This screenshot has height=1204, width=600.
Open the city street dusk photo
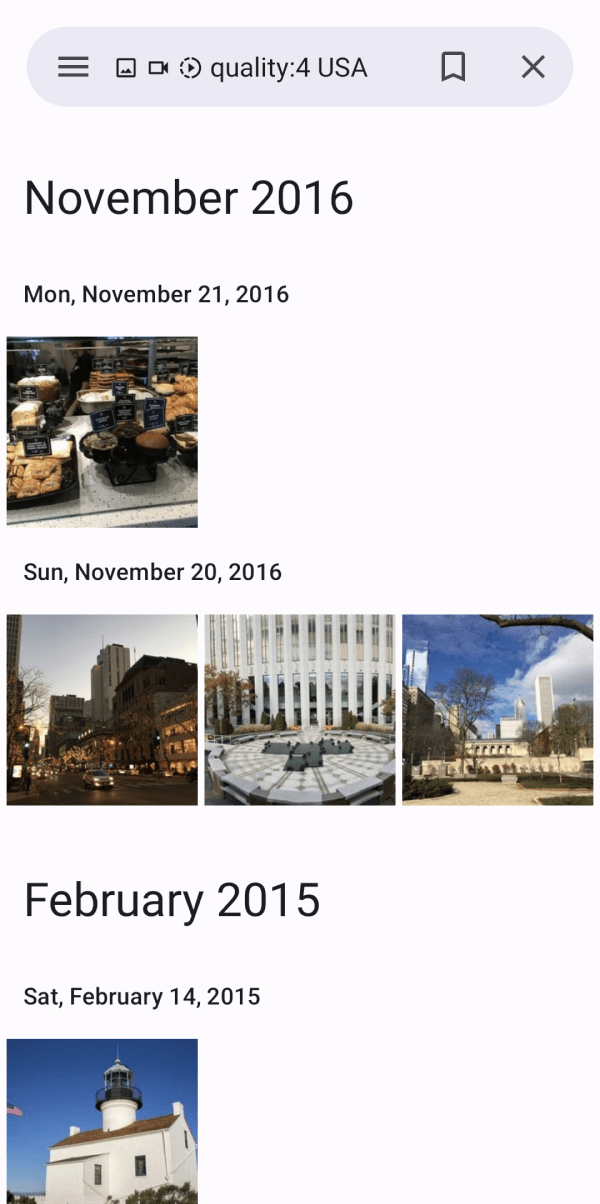click(102, 710)
